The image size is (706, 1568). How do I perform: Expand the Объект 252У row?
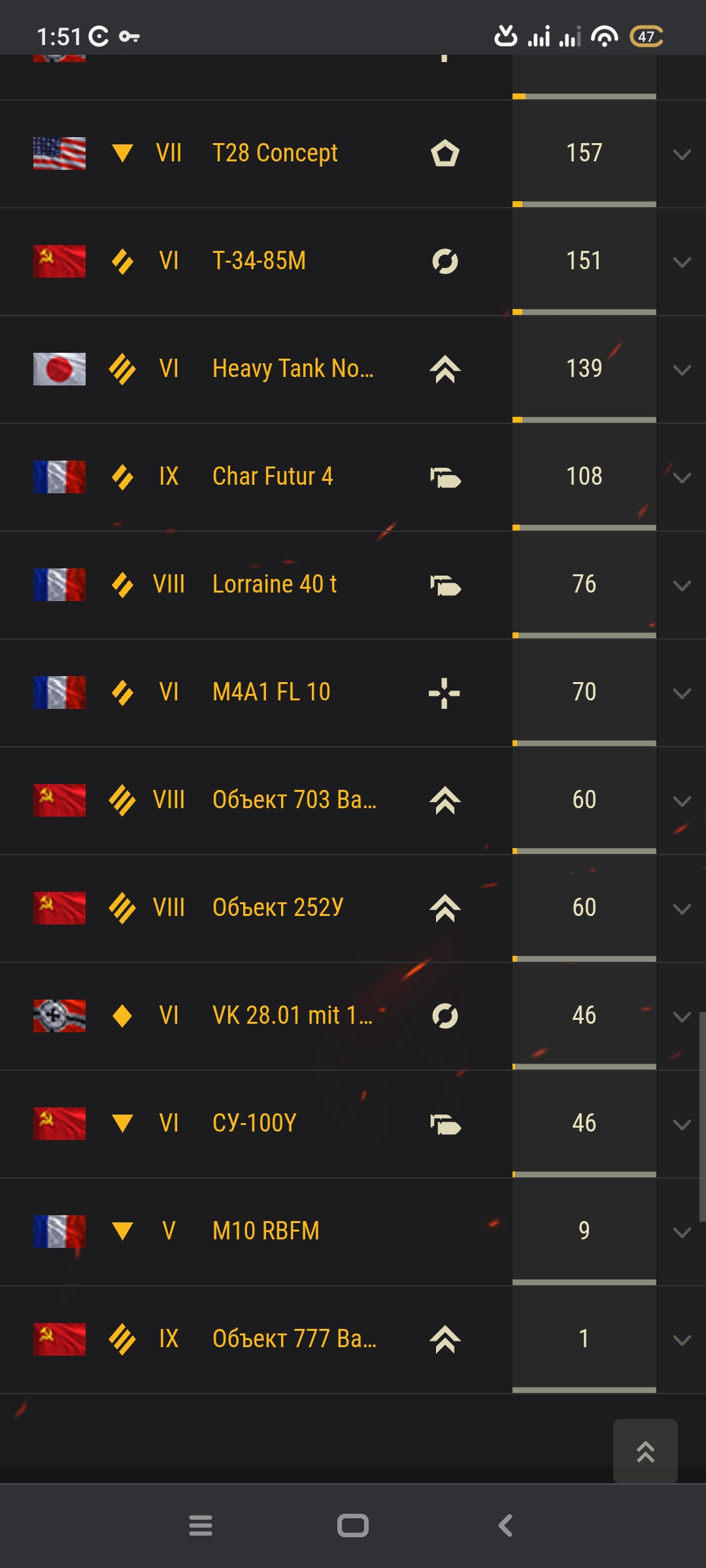(682, 909)
